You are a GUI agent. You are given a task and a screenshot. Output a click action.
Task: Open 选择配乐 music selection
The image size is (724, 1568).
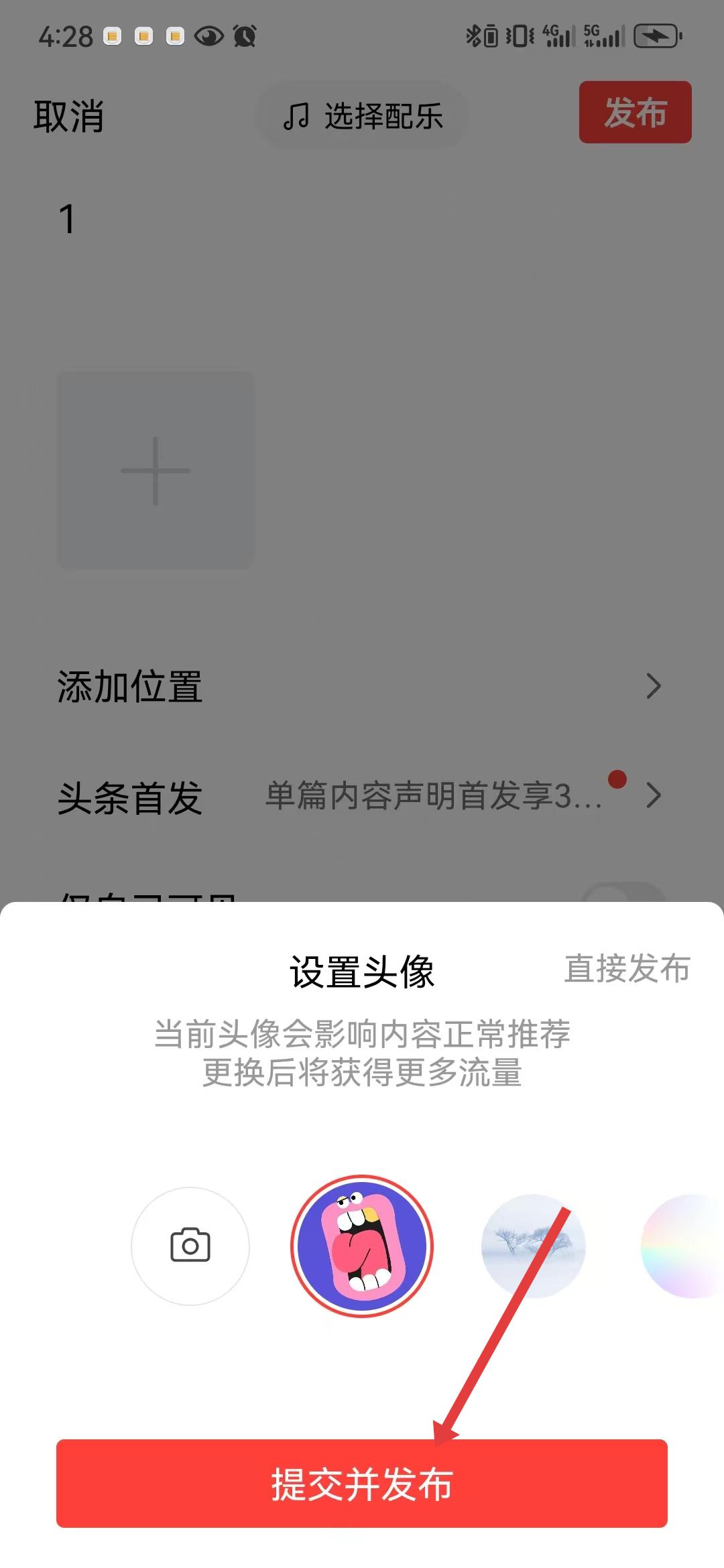click(x=363, y=116)
